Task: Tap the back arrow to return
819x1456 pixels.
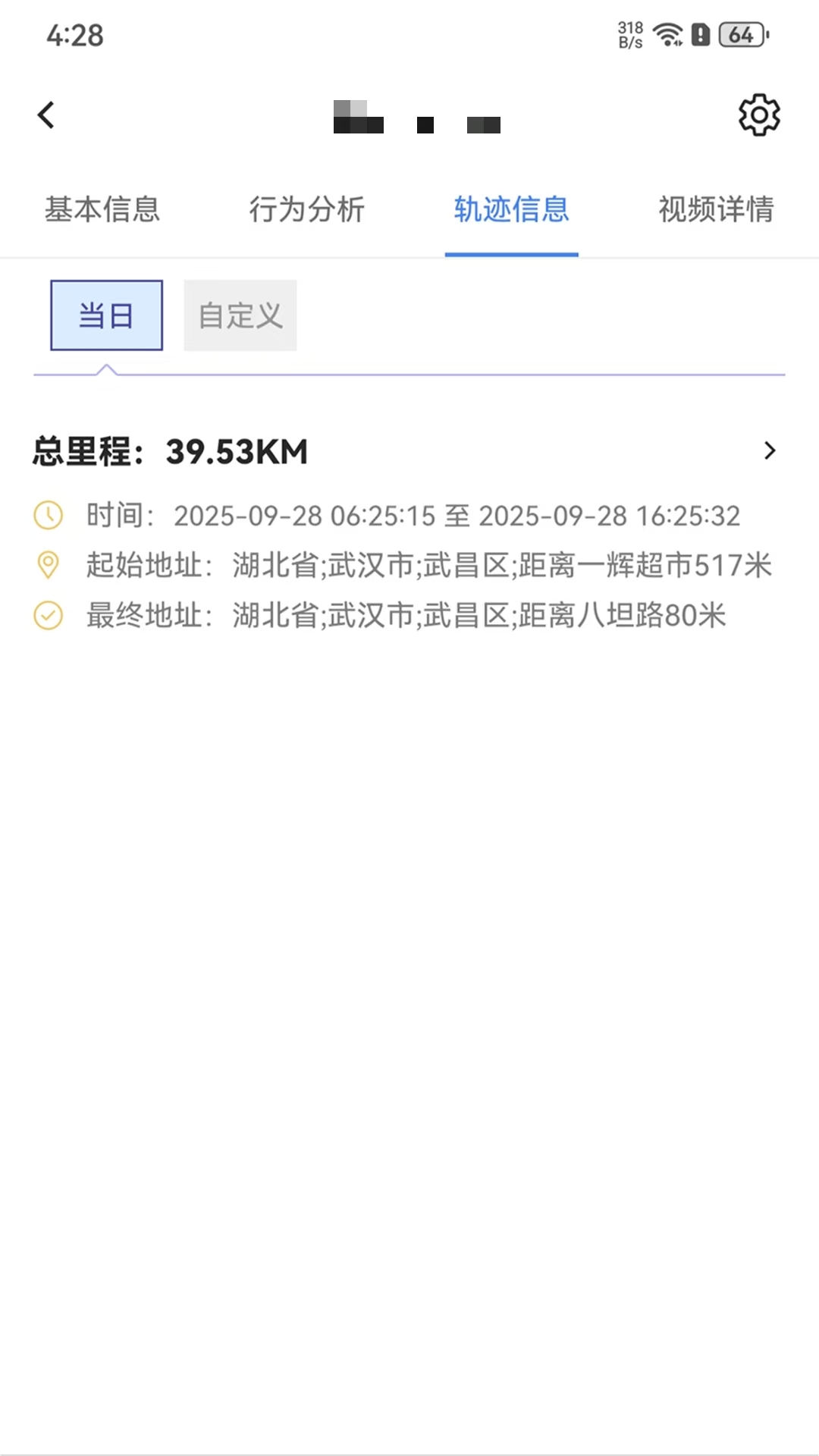Action: tap(45, 114)
